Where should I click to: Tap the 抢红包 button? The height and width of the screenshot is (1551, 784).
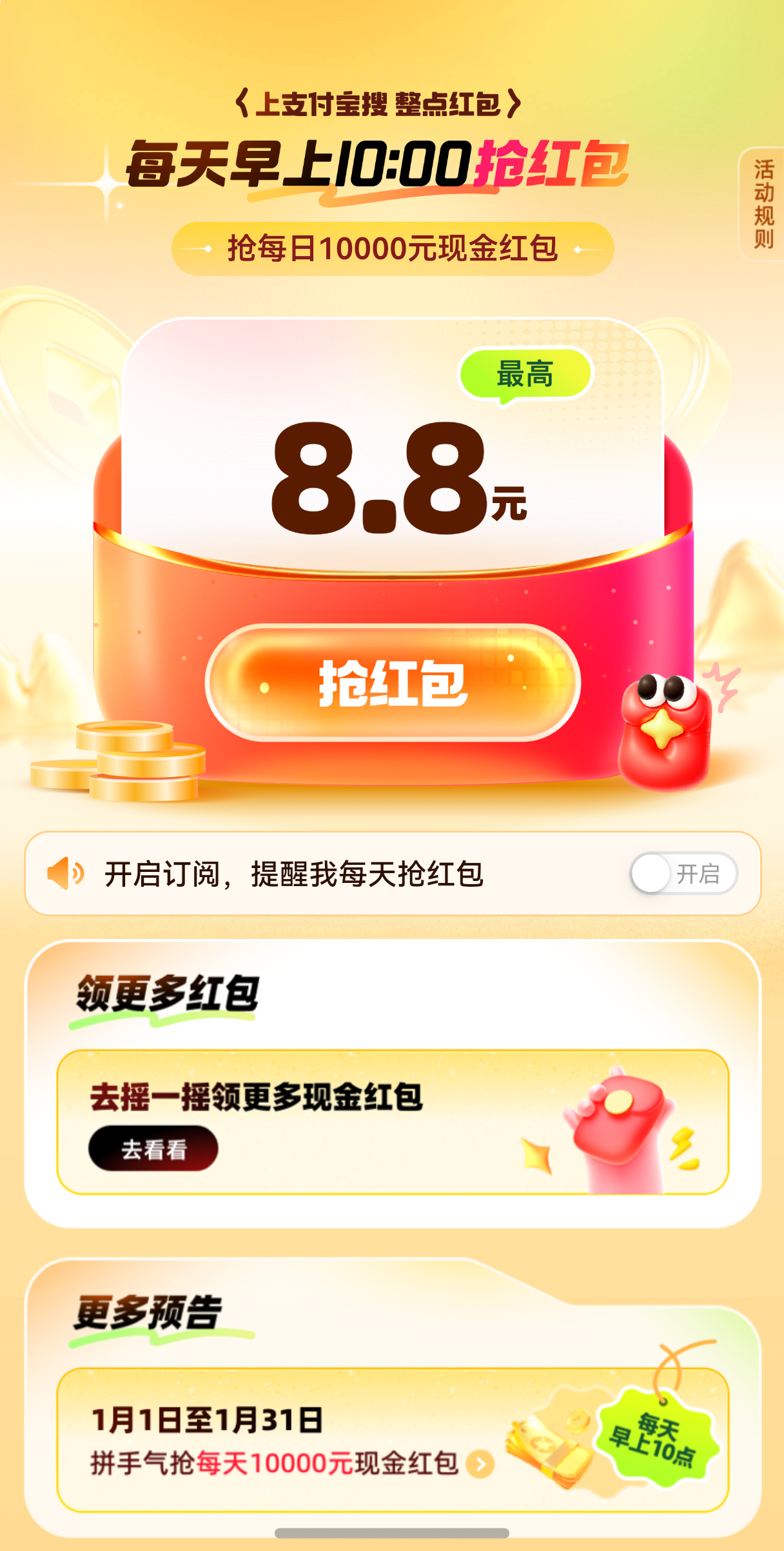click(x=393, y=684)
